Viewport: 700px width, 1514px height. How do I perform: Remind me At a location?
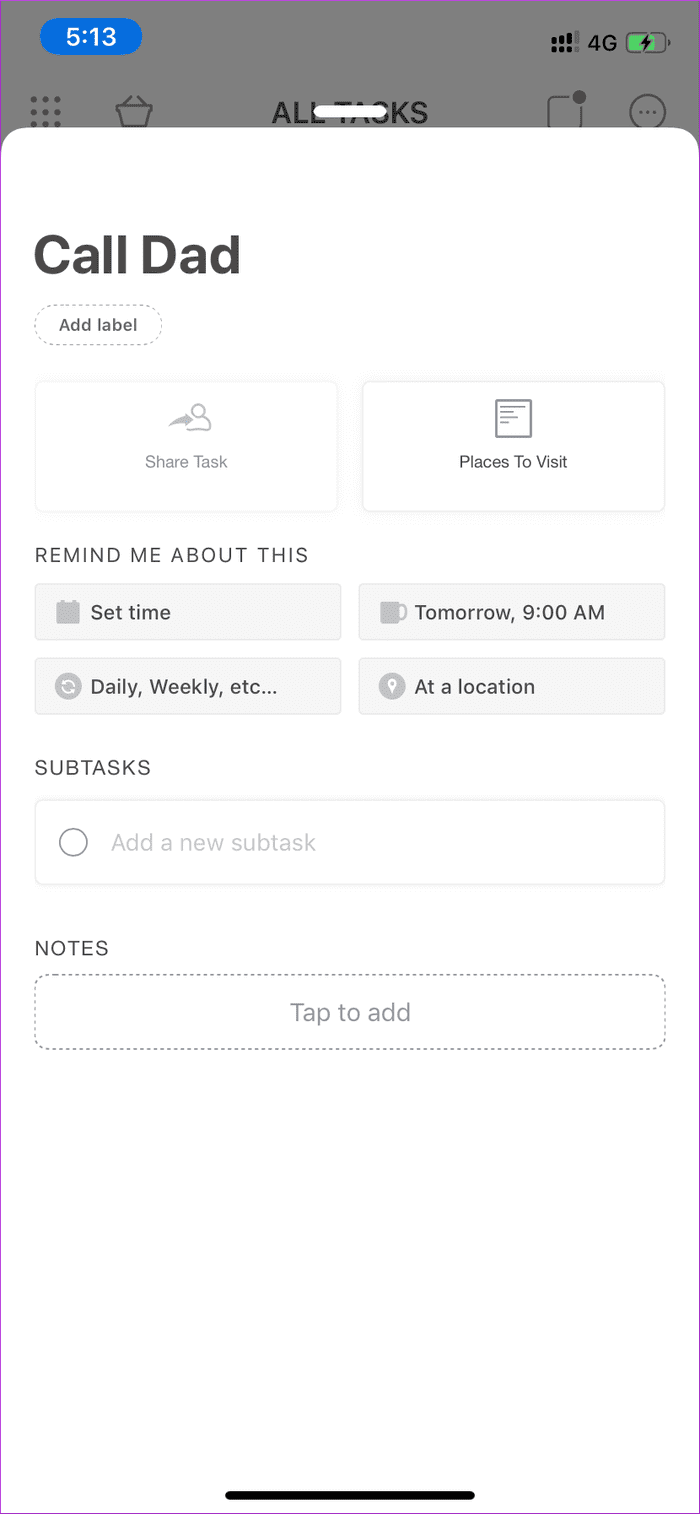click(x=512, y=686)
